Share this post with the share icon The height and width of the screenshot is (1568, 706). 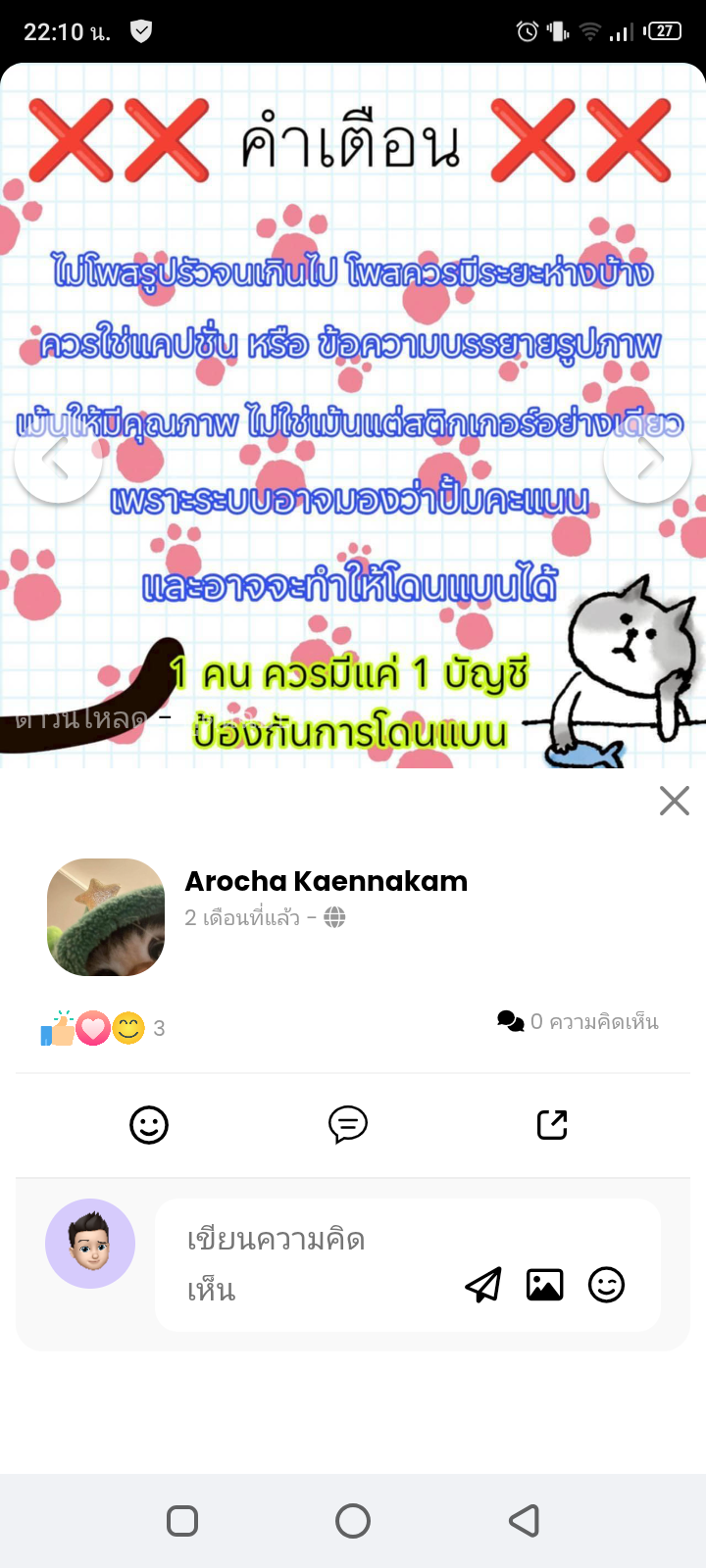[x=552, y=1125]
